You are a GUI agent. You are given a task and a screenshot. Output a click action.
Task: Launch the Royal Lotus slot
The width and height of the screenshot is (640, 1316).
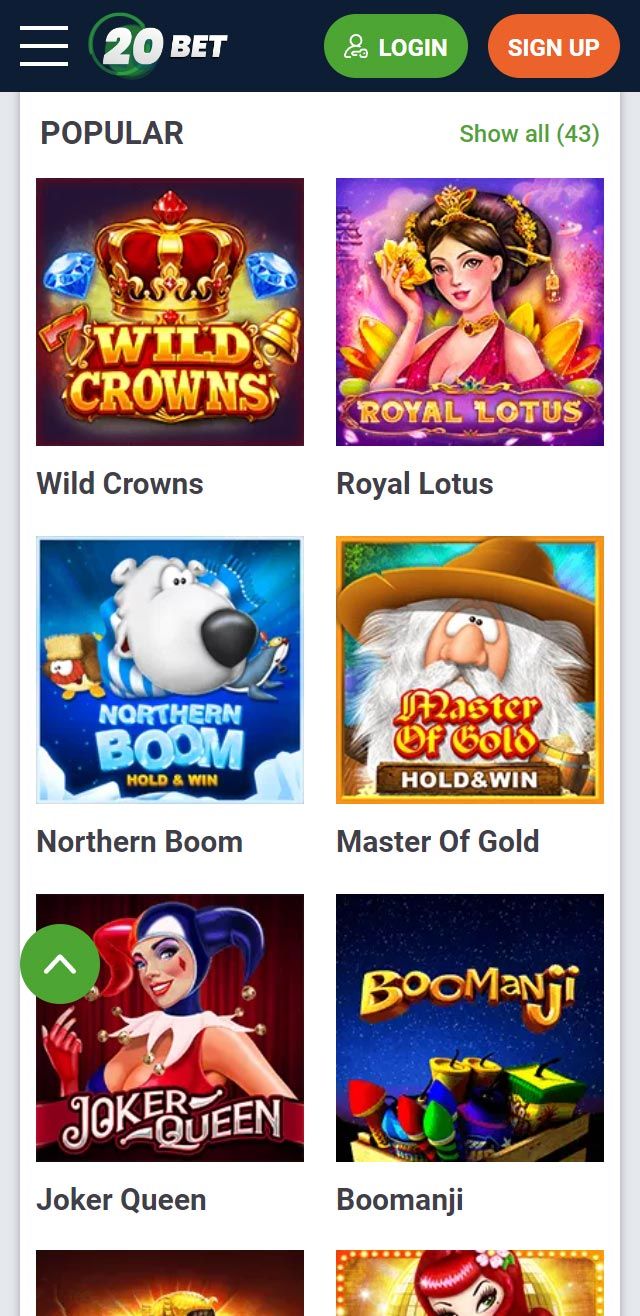pos(470,312)
